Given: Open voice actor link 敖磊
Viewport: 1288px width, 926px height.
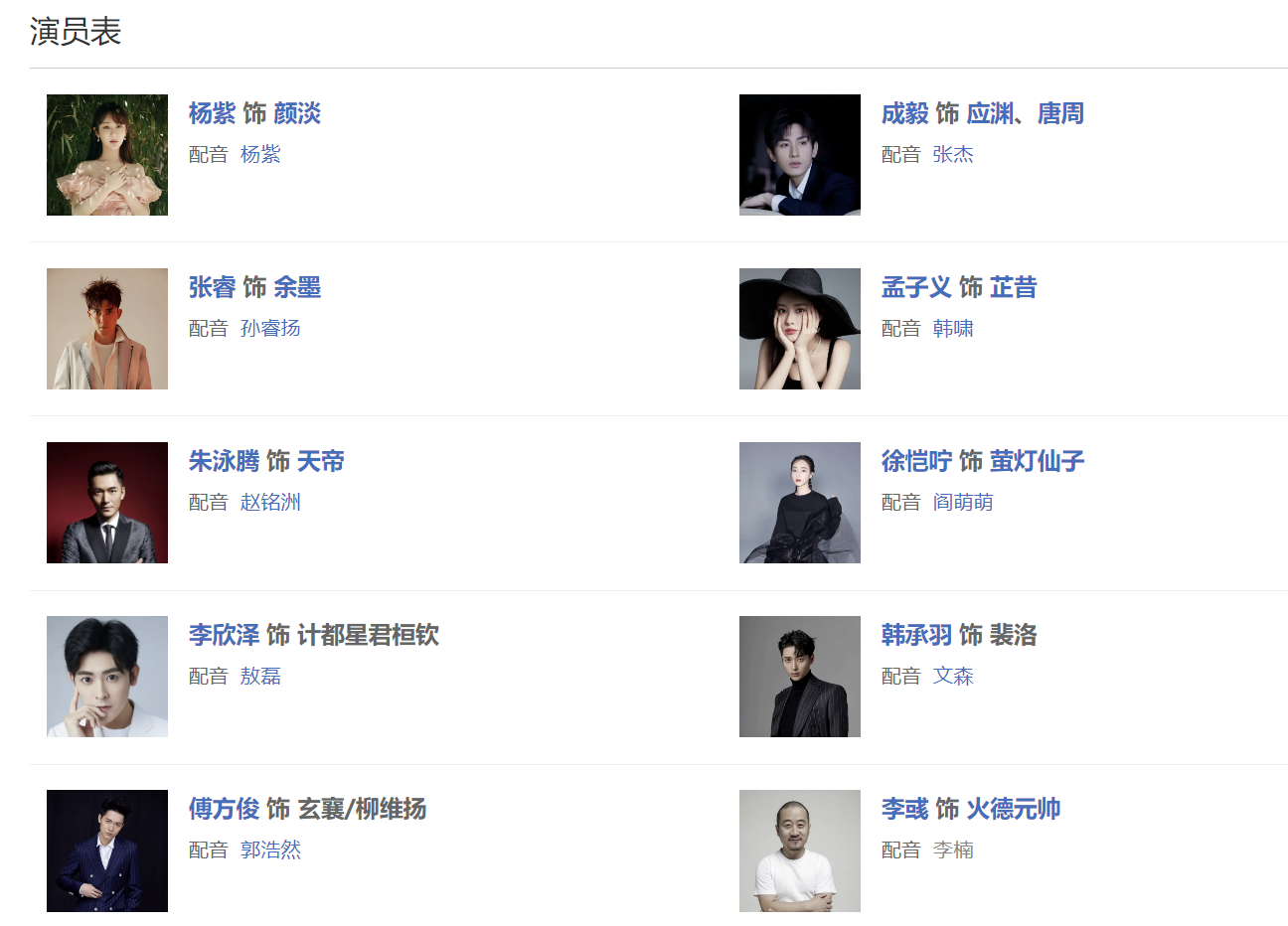Looking at the screenshot, I should point(259,676).
